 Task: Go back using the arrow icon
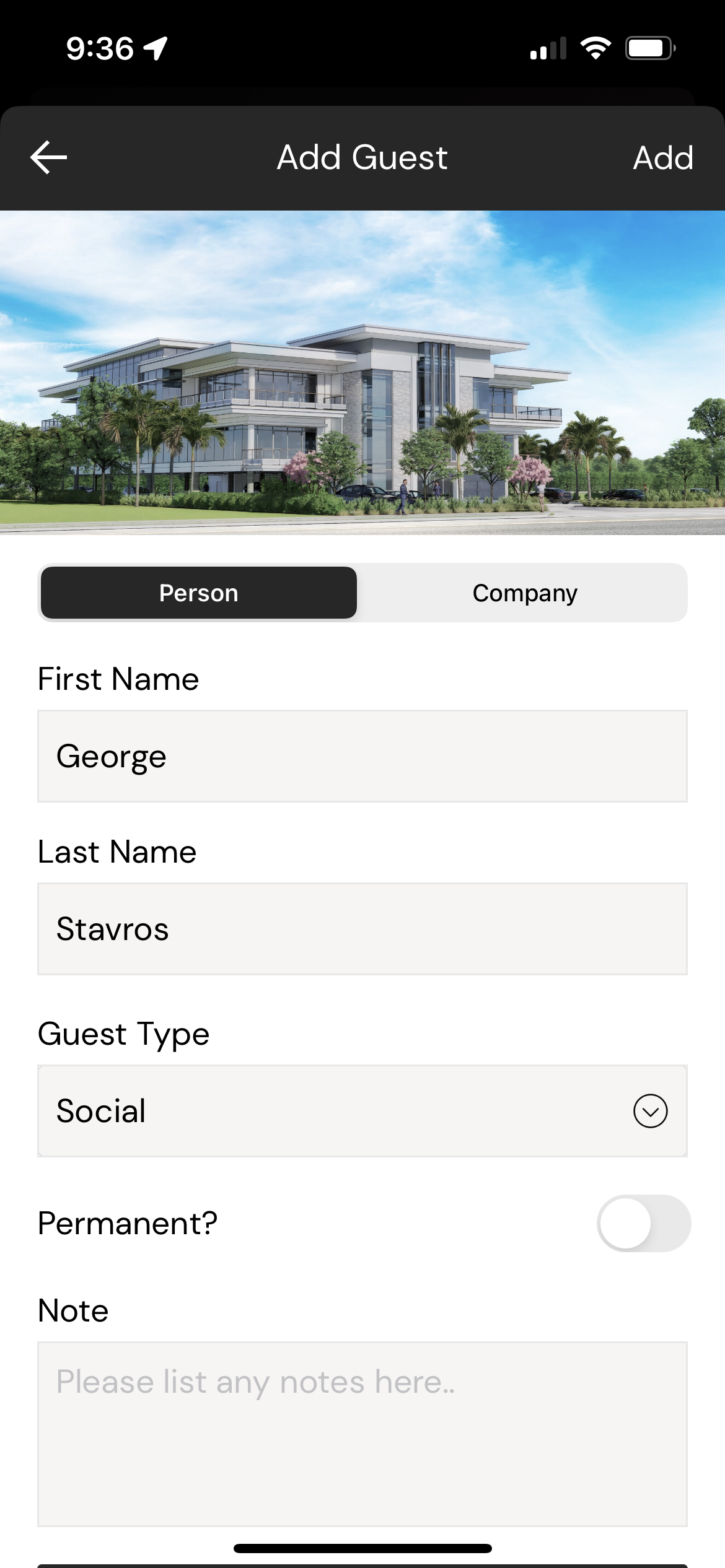click(49, 157)
